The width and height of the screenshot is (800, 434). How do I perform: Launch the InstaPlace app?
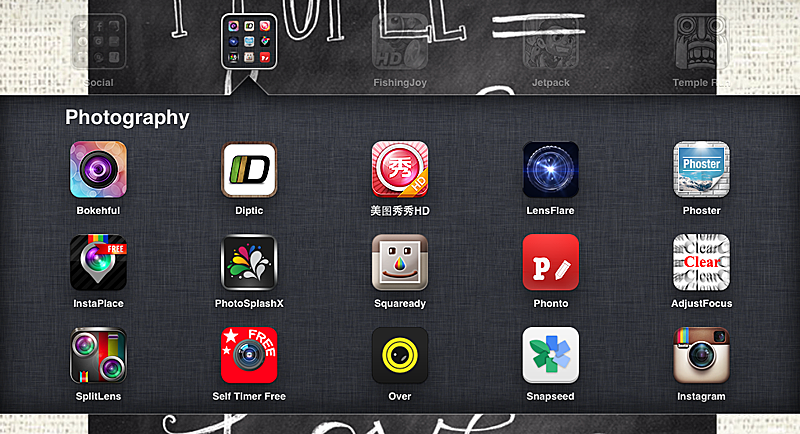click(98, 262)
